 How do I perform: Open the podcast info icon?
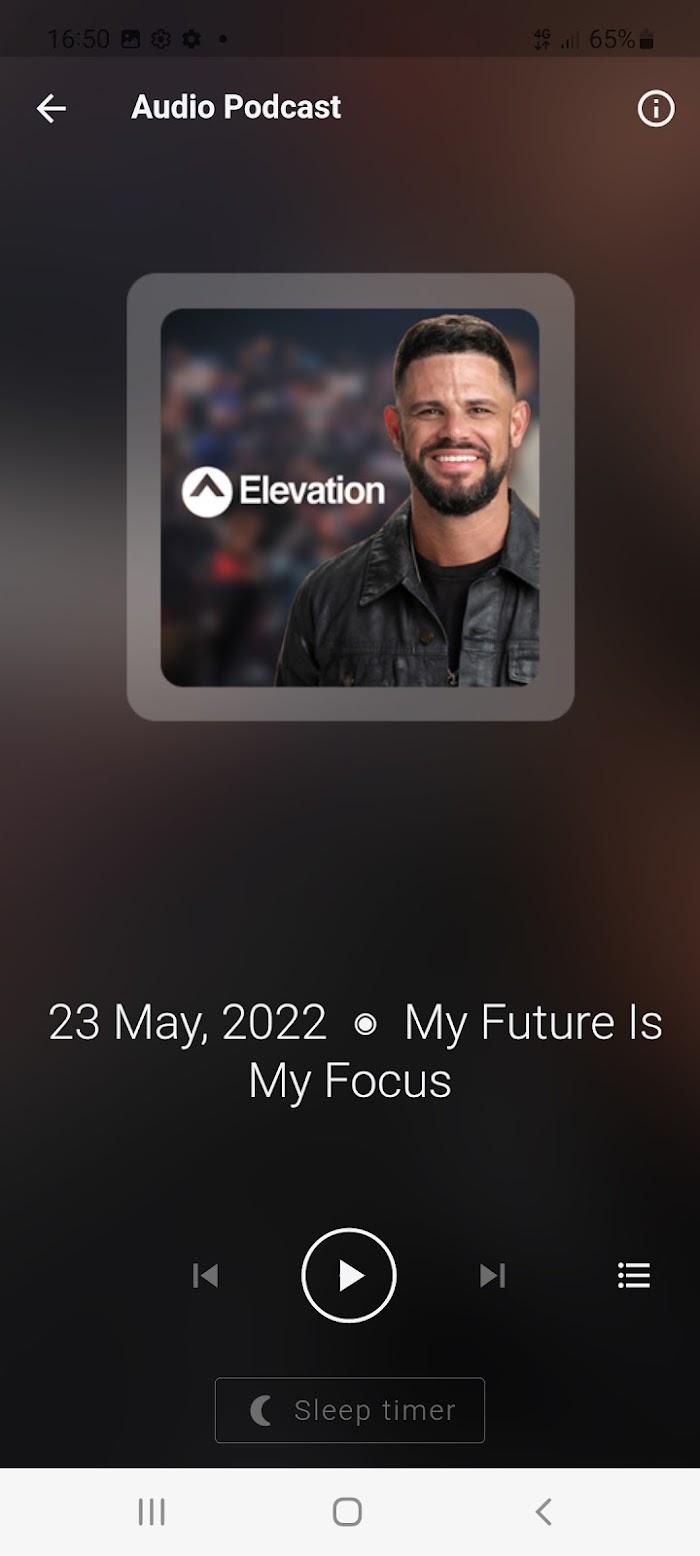656,108
